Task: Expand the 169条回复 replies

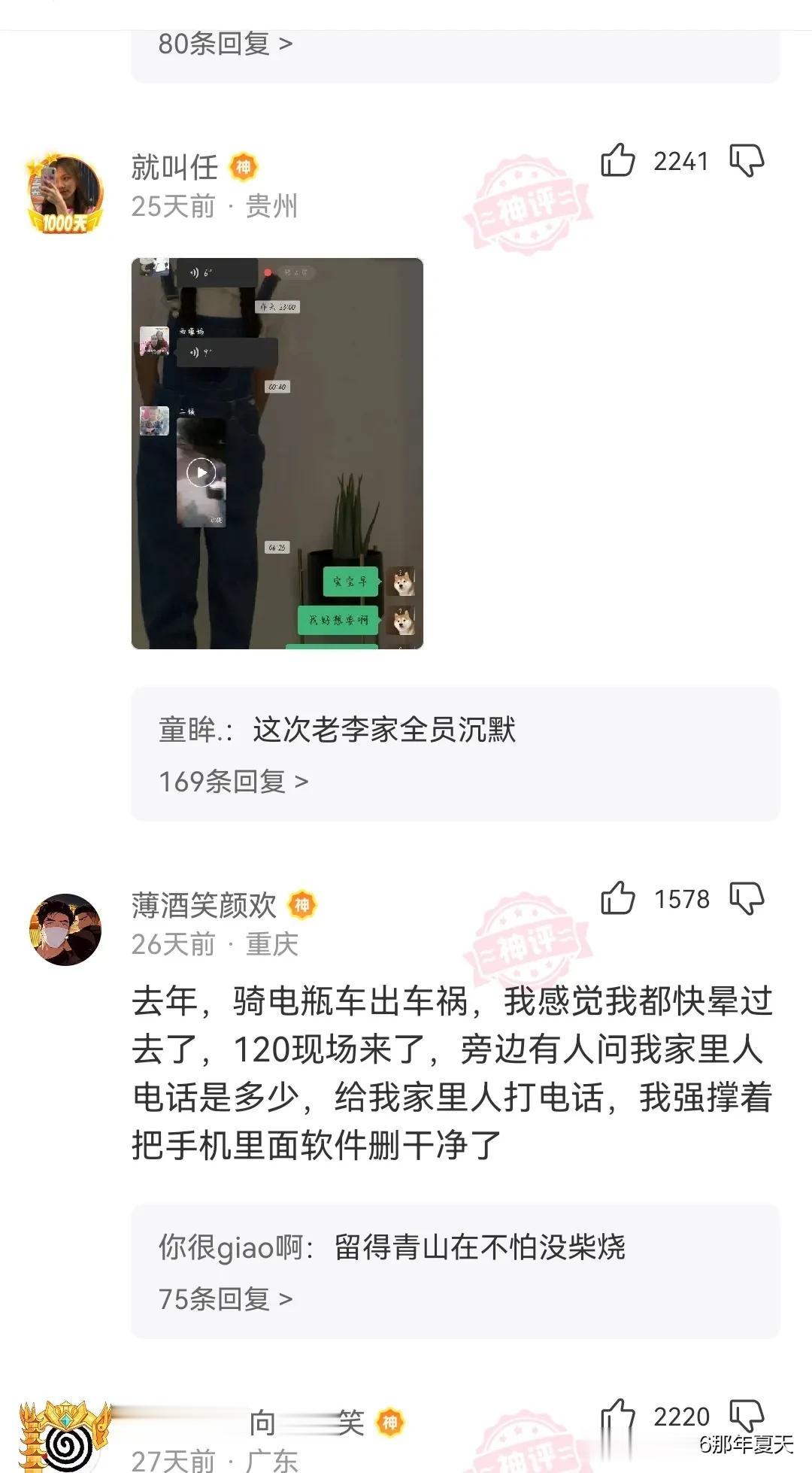Action: 233,782
